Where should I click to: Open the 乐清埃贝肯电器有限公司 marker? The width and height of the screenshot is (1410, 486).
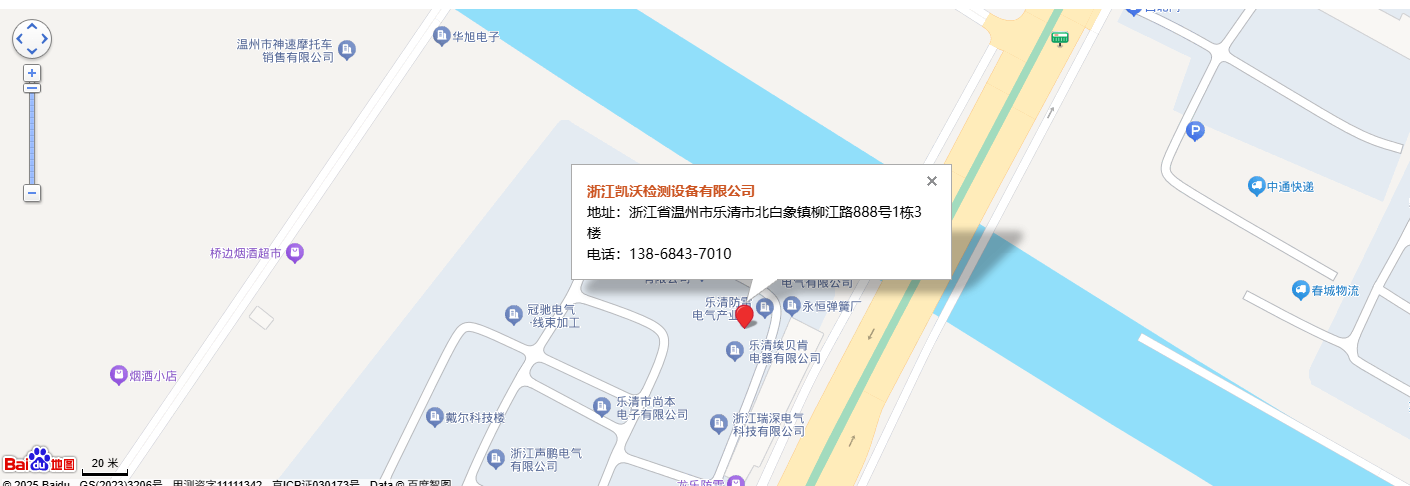[x=734, y=350]
